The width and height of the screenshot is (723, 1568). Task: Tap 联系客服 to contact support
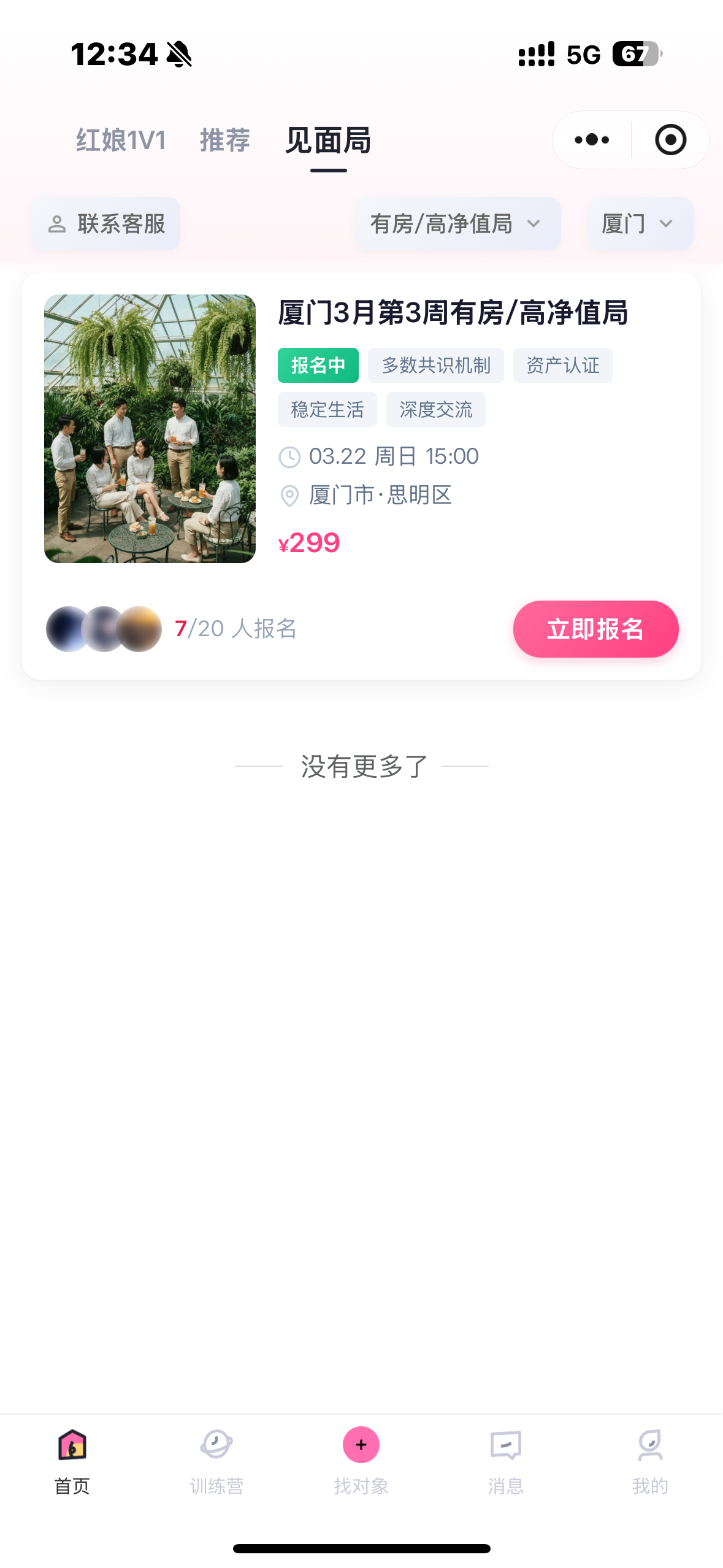point(105,224)
